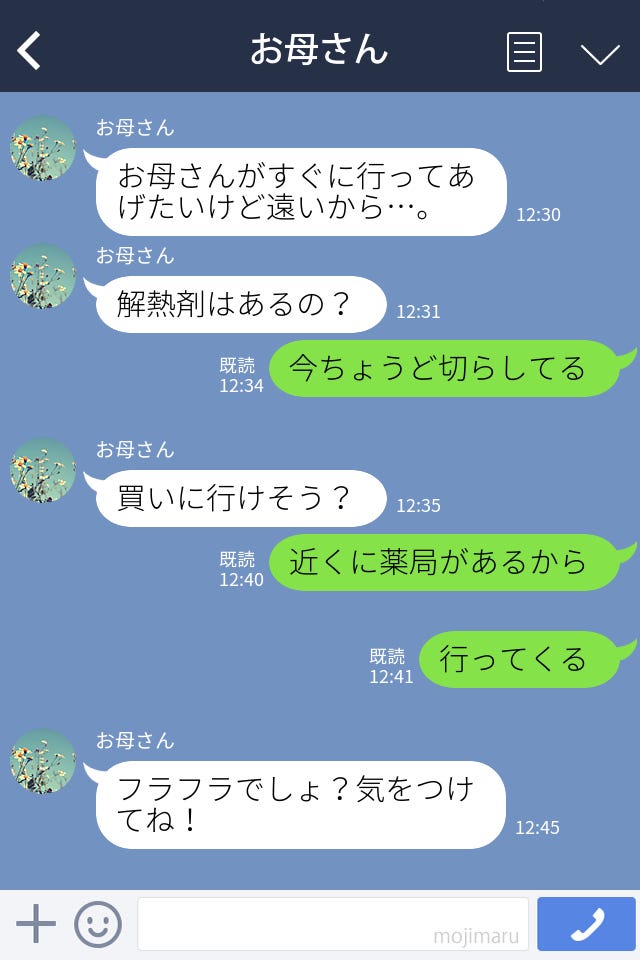The width and height of the screenshot is (640, 960).
Task: Focus the message input field
Action: (x=332, y=924)
